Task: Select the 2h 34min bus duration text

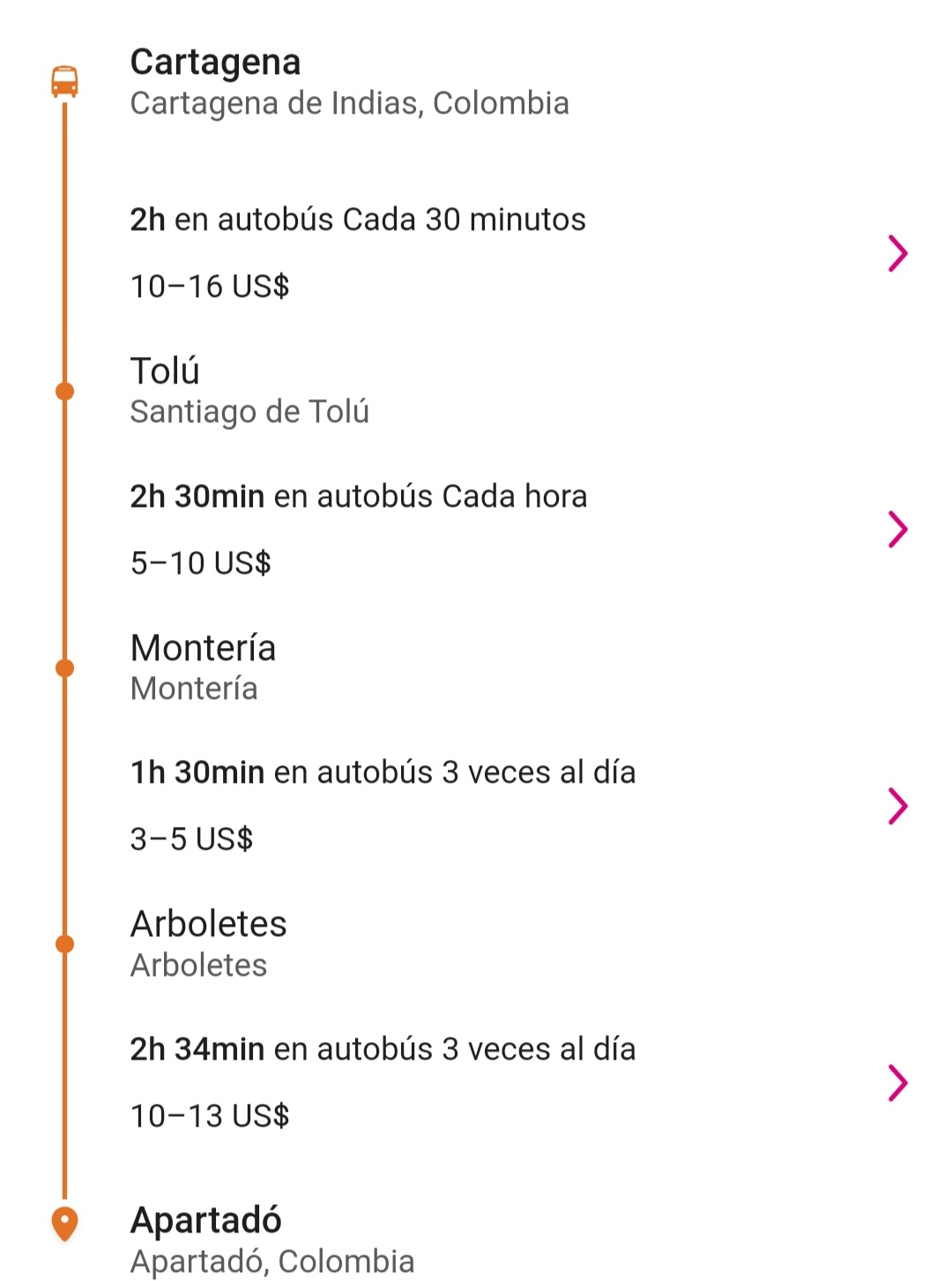Action: [197, 1049]
